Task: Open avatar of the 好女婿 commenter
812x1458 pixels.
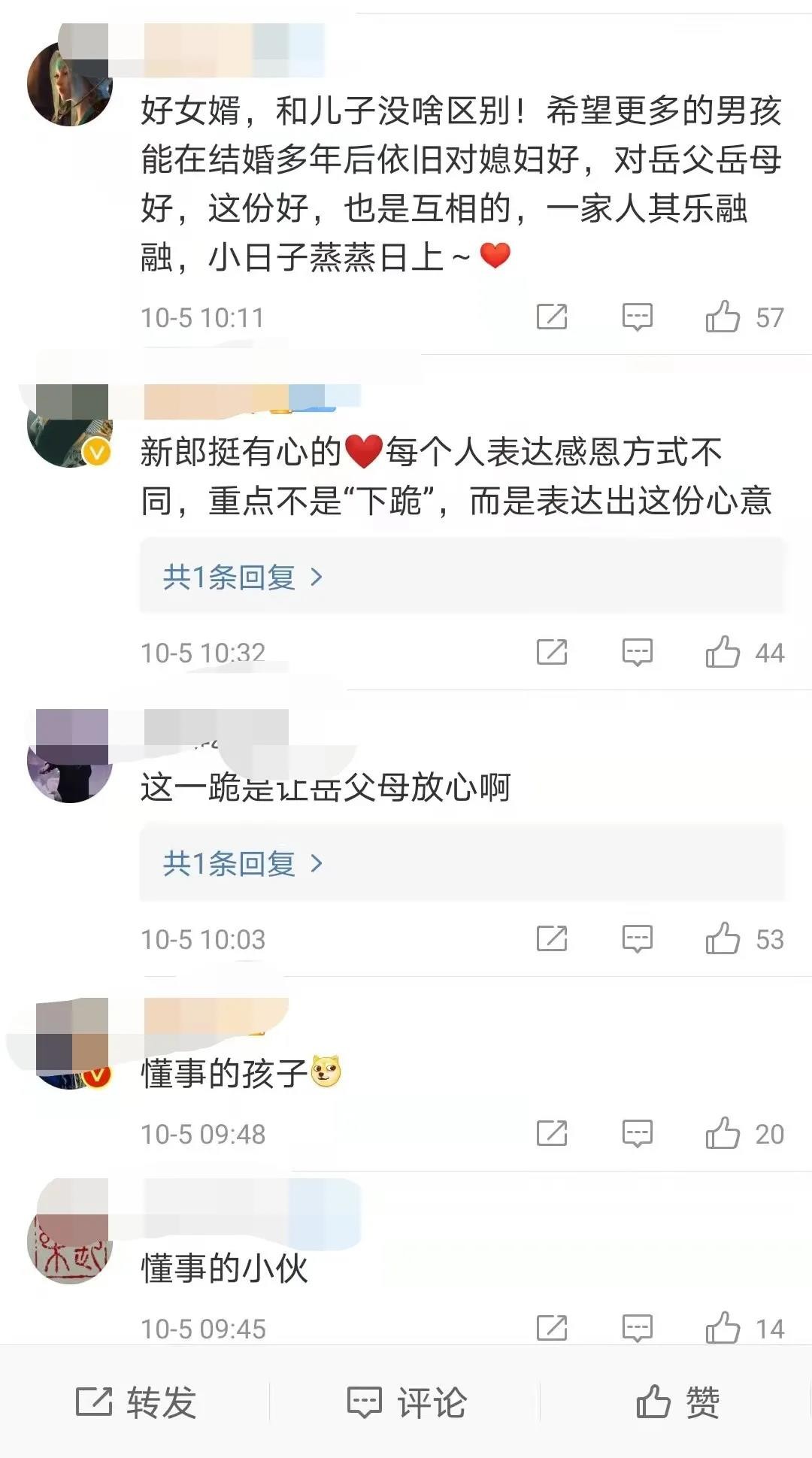Action: 69,84
